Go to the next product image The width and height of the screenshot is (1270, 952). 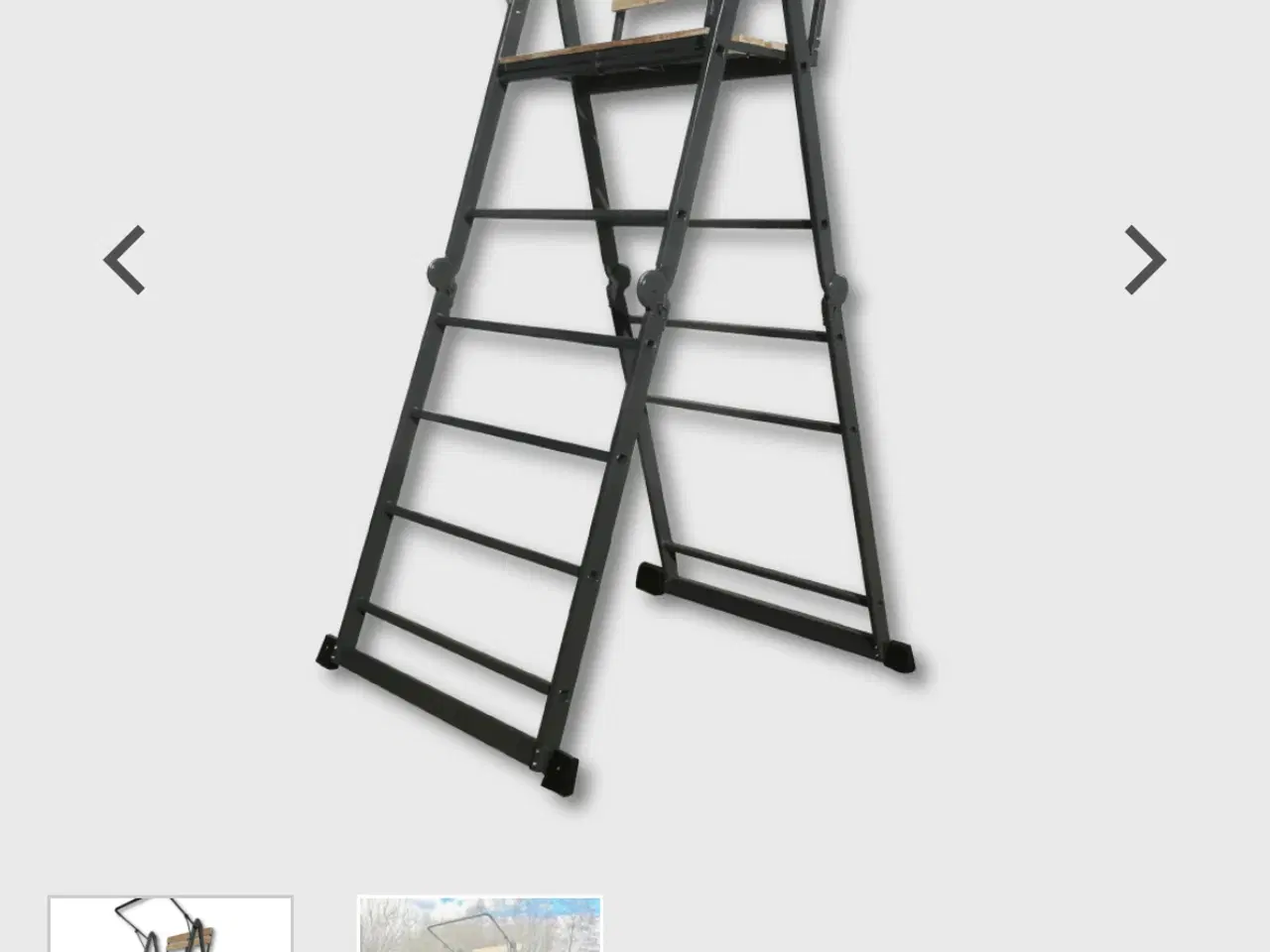(1144, 260)
